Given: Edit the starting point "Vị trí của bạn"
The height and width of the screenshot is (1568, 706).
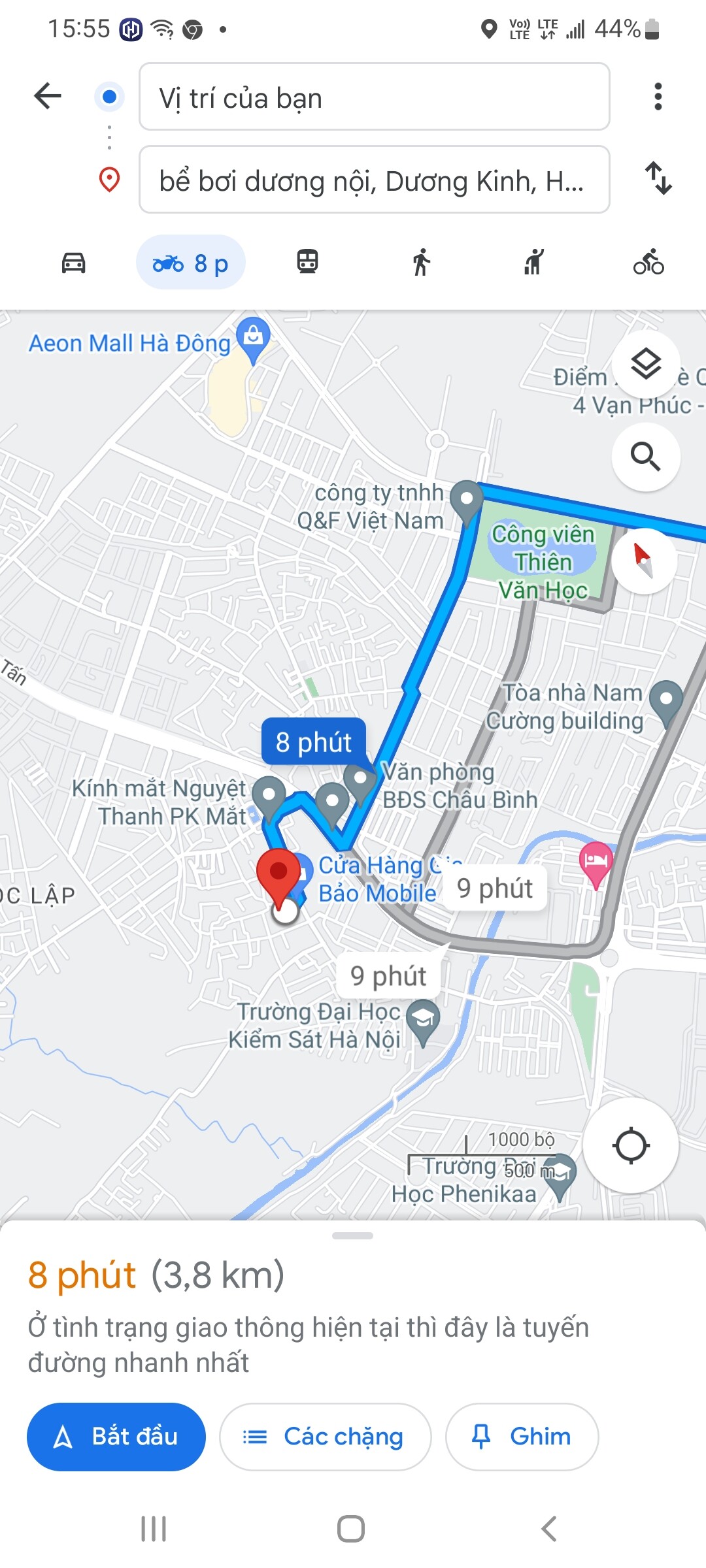Looking at the screenshot, I should pos(374,97).
